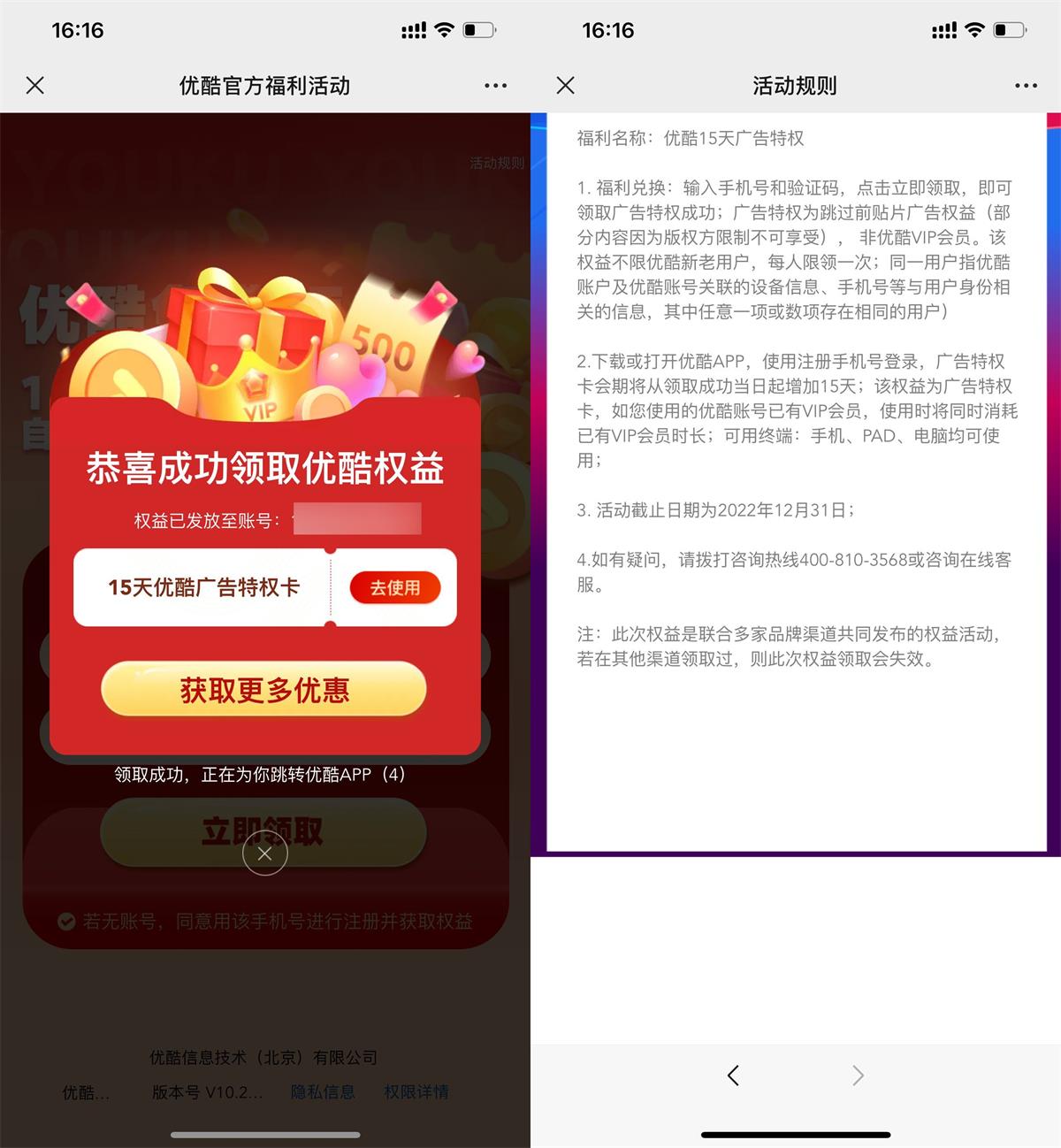This screenshot has height=1148, width=1061.
Task: Tap 去使用 on the 15天优酷广告特权卡
Action: click(394, 588)
